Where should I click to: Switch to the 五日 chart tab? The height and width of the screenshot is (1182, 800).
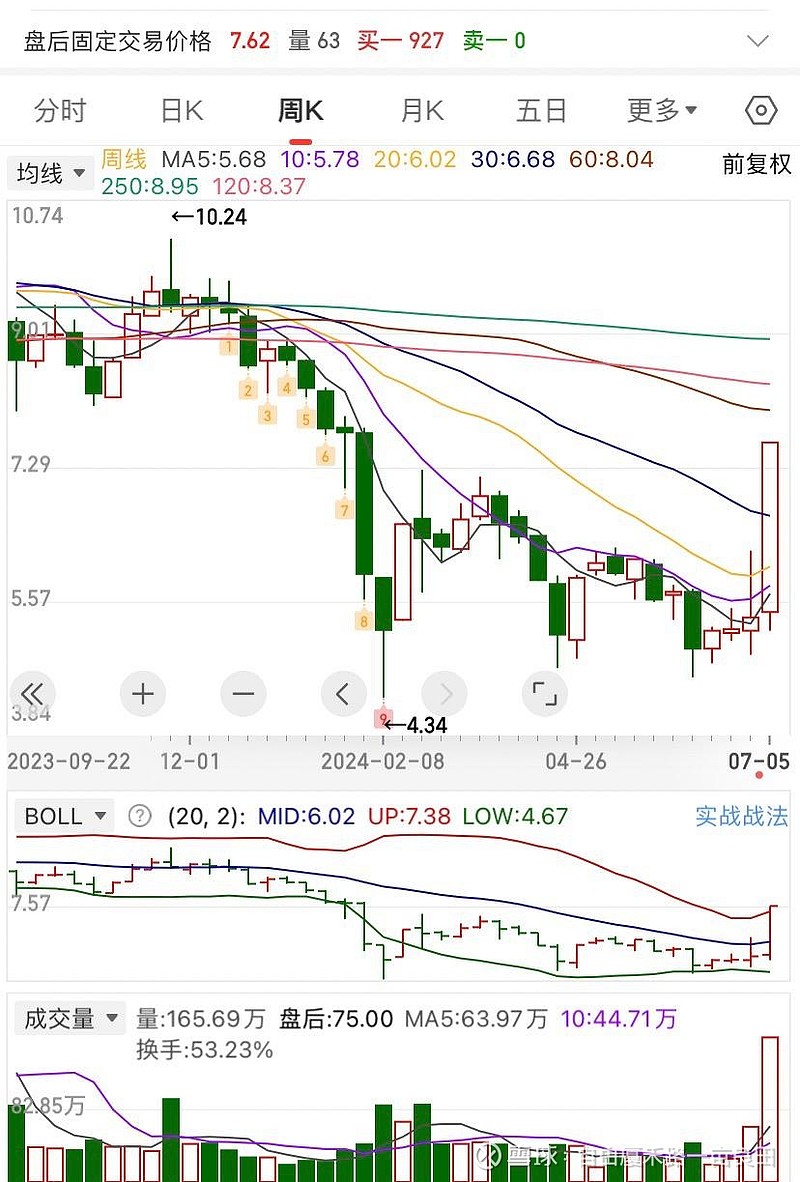pyautogui.click(x=541, y=110)
